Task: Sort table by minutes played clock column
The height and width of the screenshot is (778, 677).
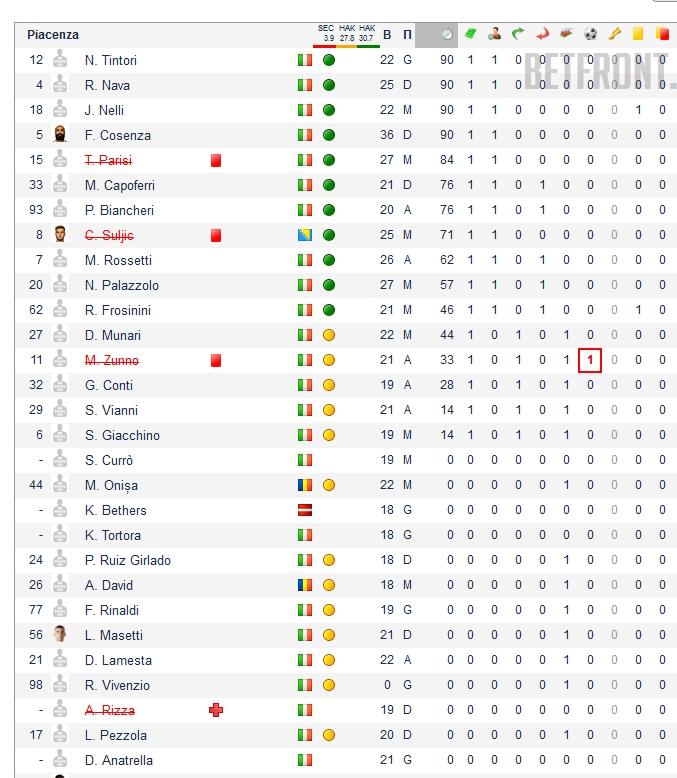Action: 446,34
